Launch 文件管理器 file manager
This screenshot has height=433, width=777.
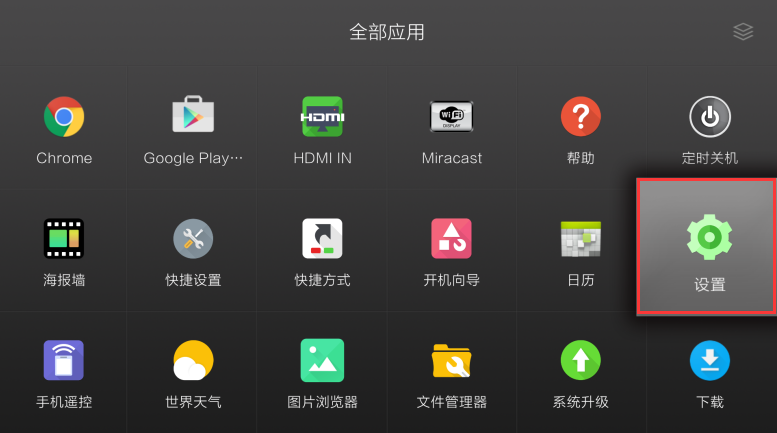(x=451, y=362)
